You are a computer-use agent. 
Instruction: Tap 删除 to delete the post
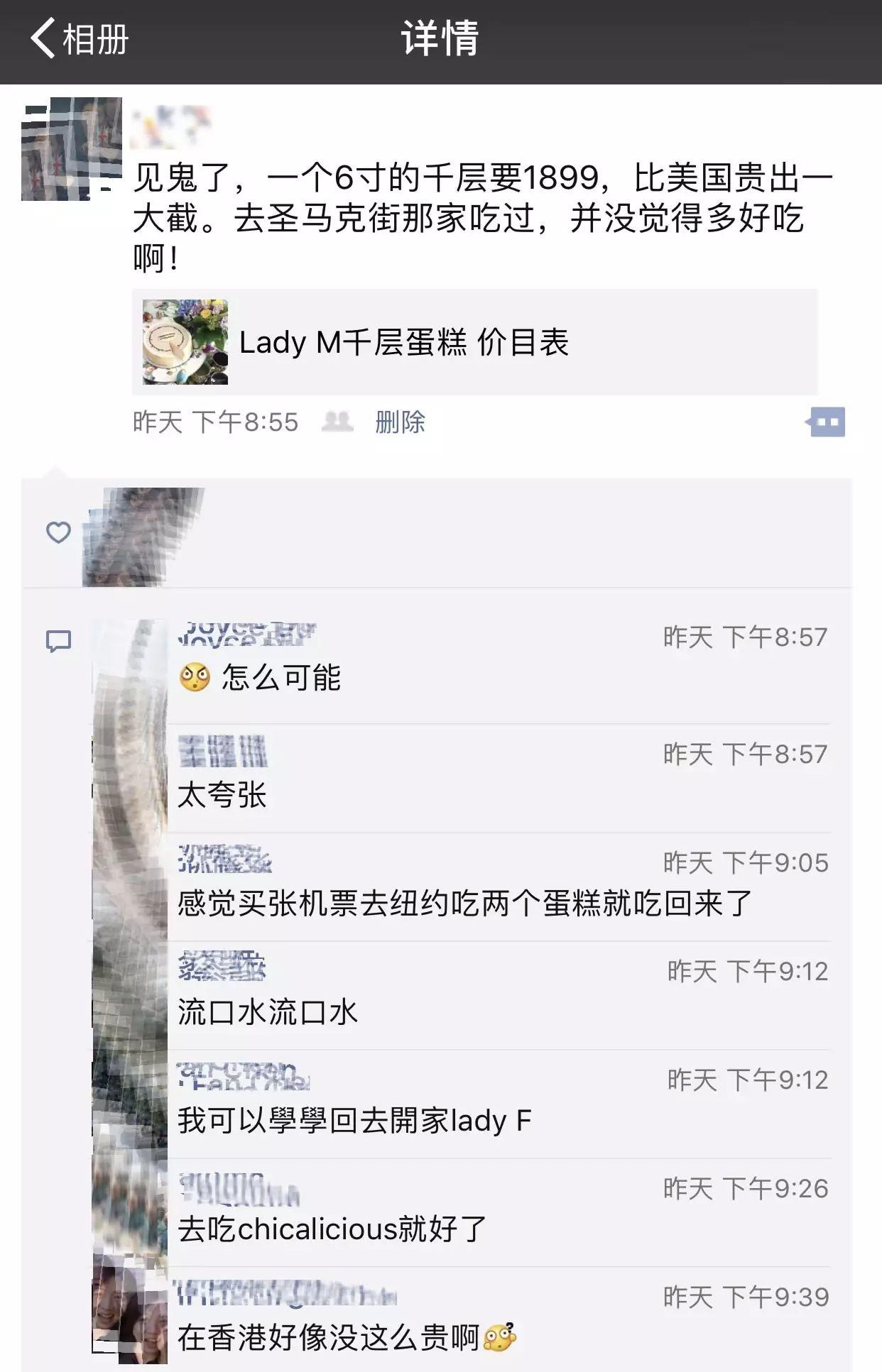[x=401, y=422]
